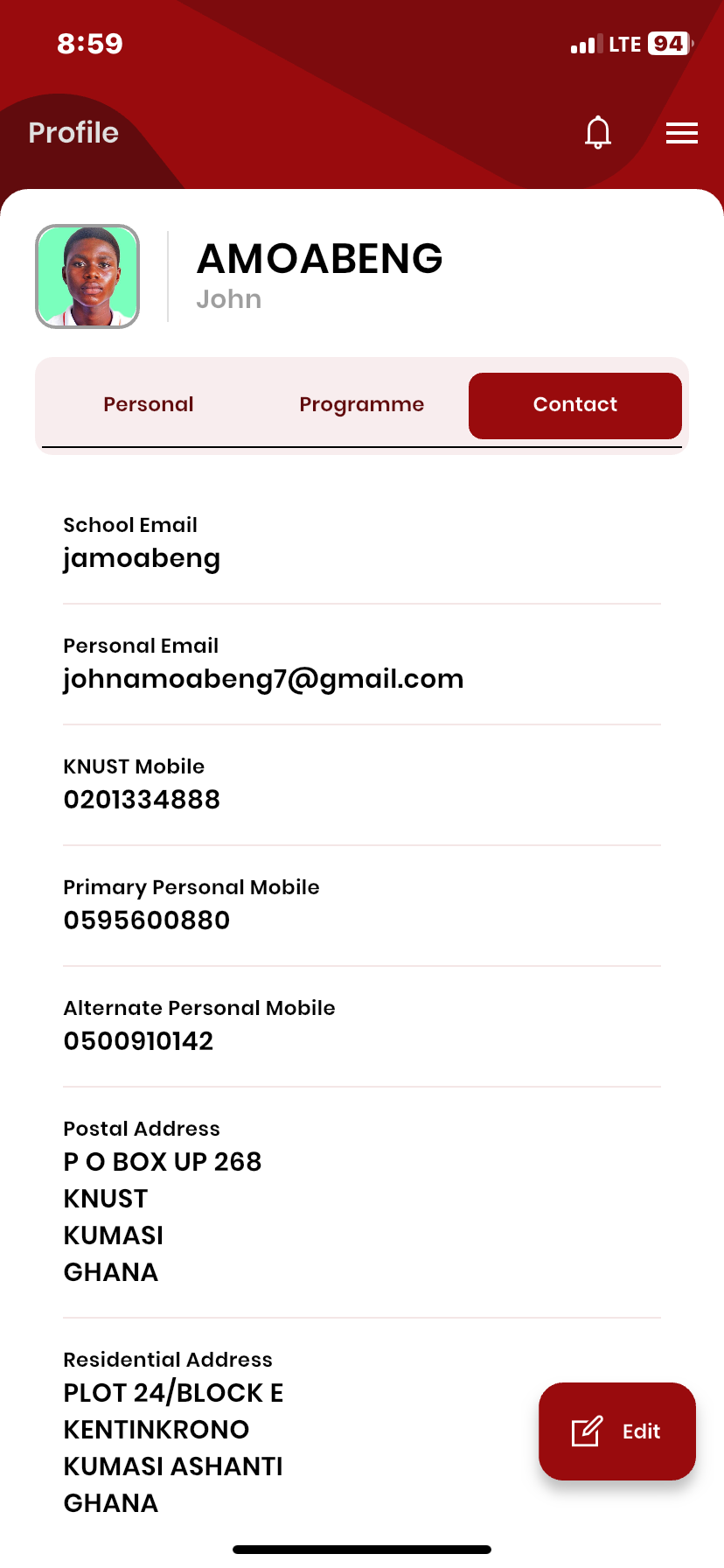Switch to the Personal tab
The image size is (724, 1568).
(x=149, y=404)
